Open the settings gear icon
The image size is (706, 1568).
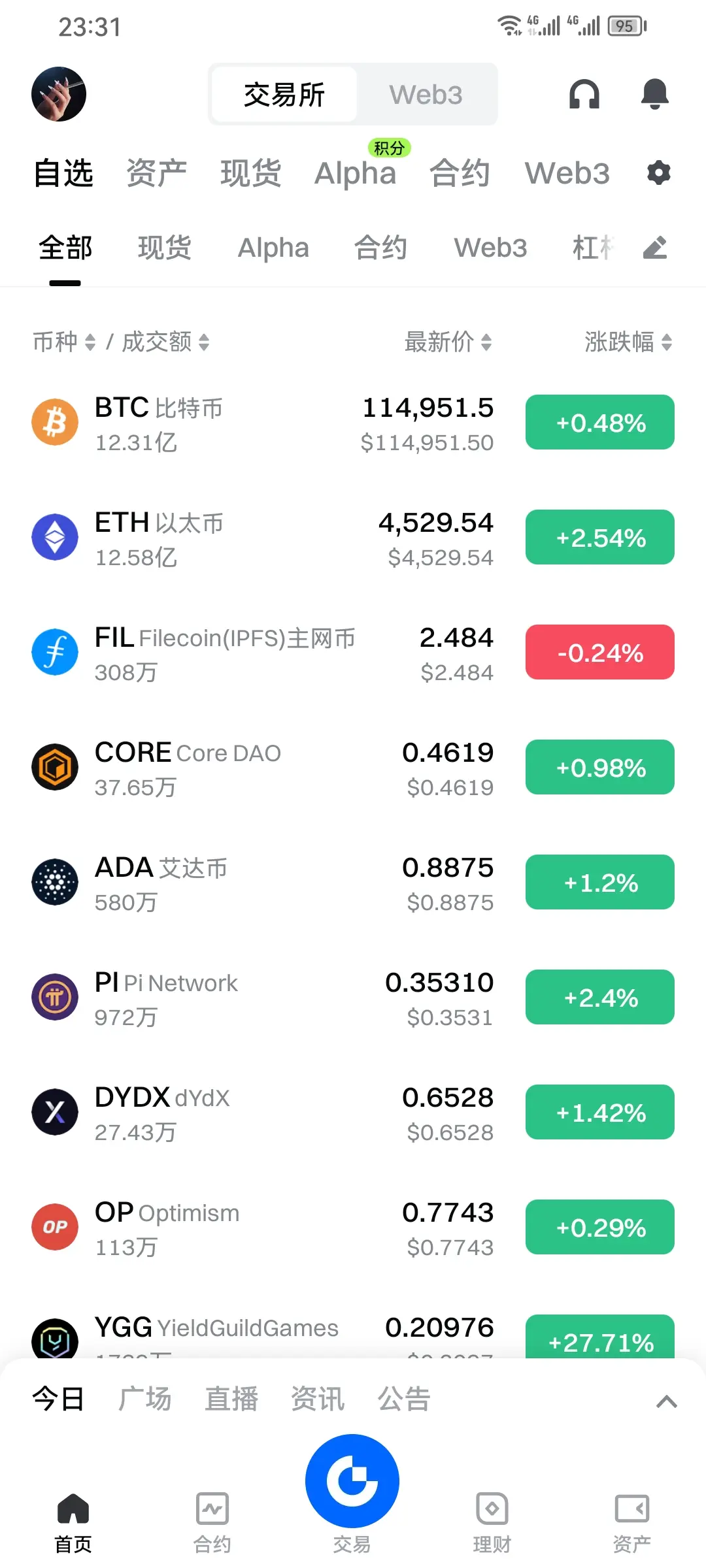[658, 173]
